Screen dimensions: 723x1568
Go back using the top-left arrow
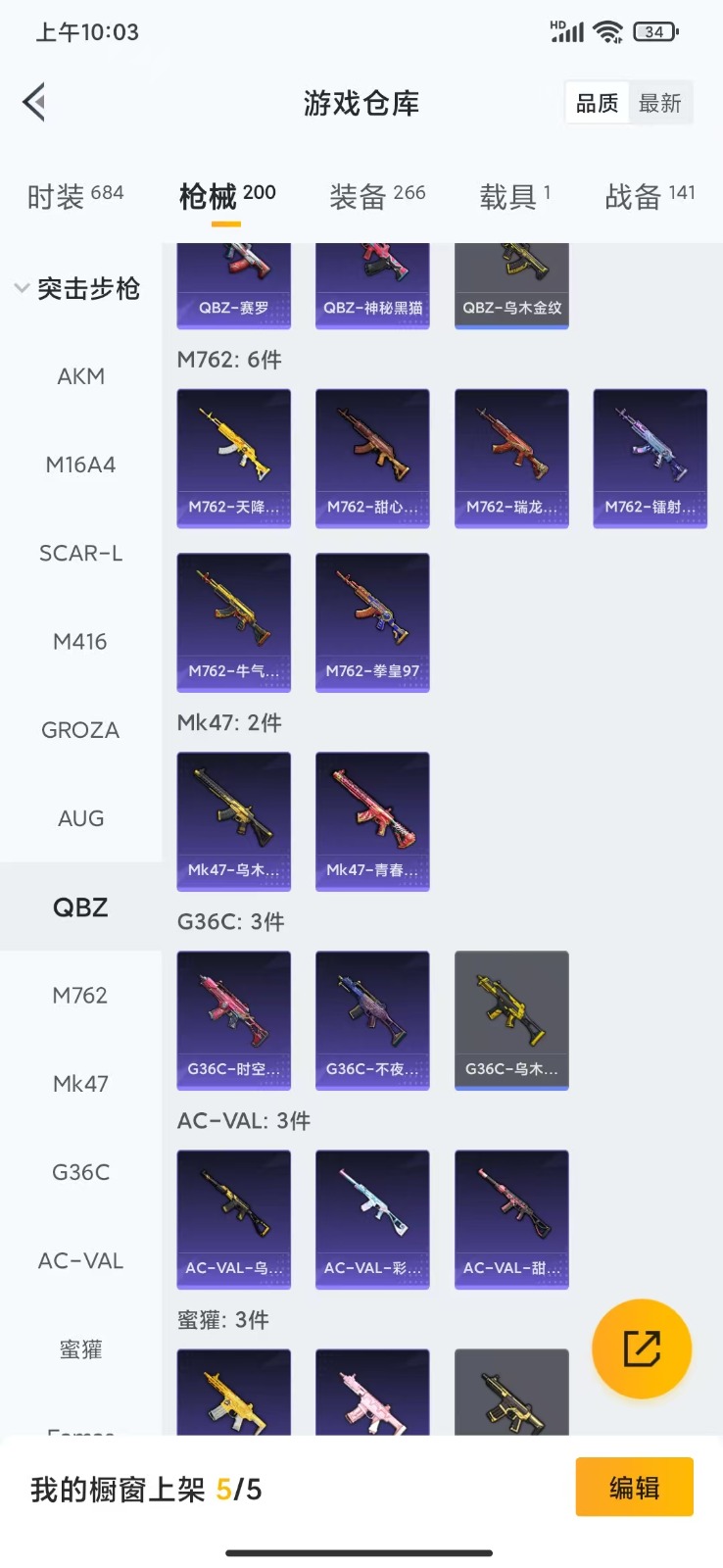point(35,102)
